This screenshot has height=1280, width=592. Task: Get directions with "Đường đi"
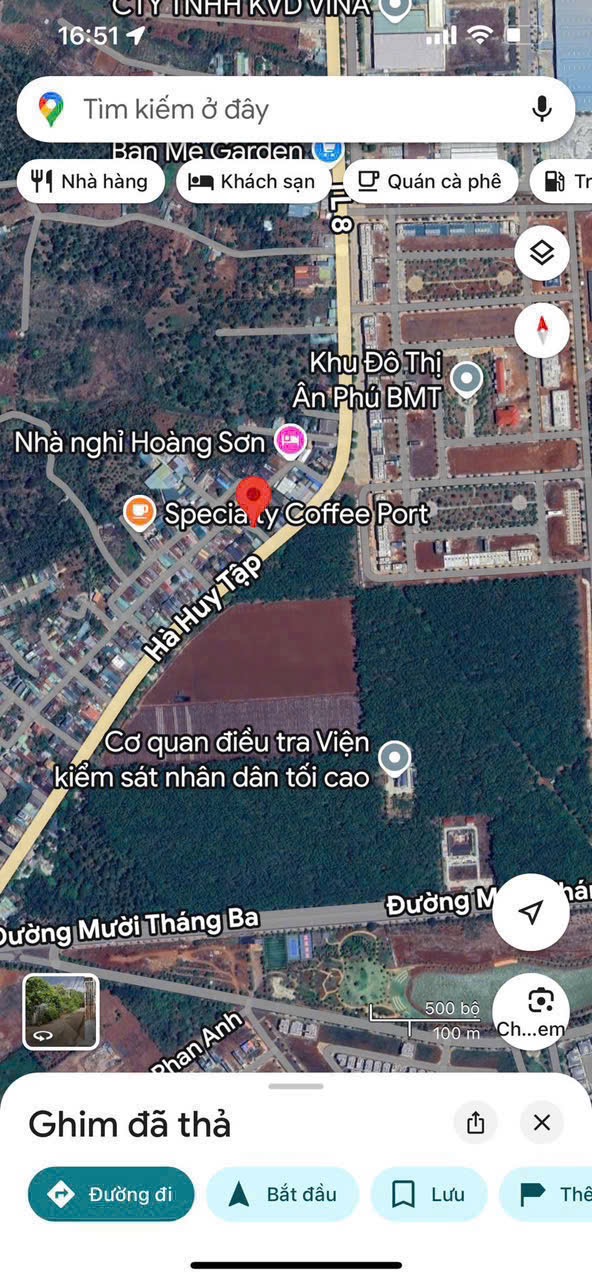point(111,1194)
